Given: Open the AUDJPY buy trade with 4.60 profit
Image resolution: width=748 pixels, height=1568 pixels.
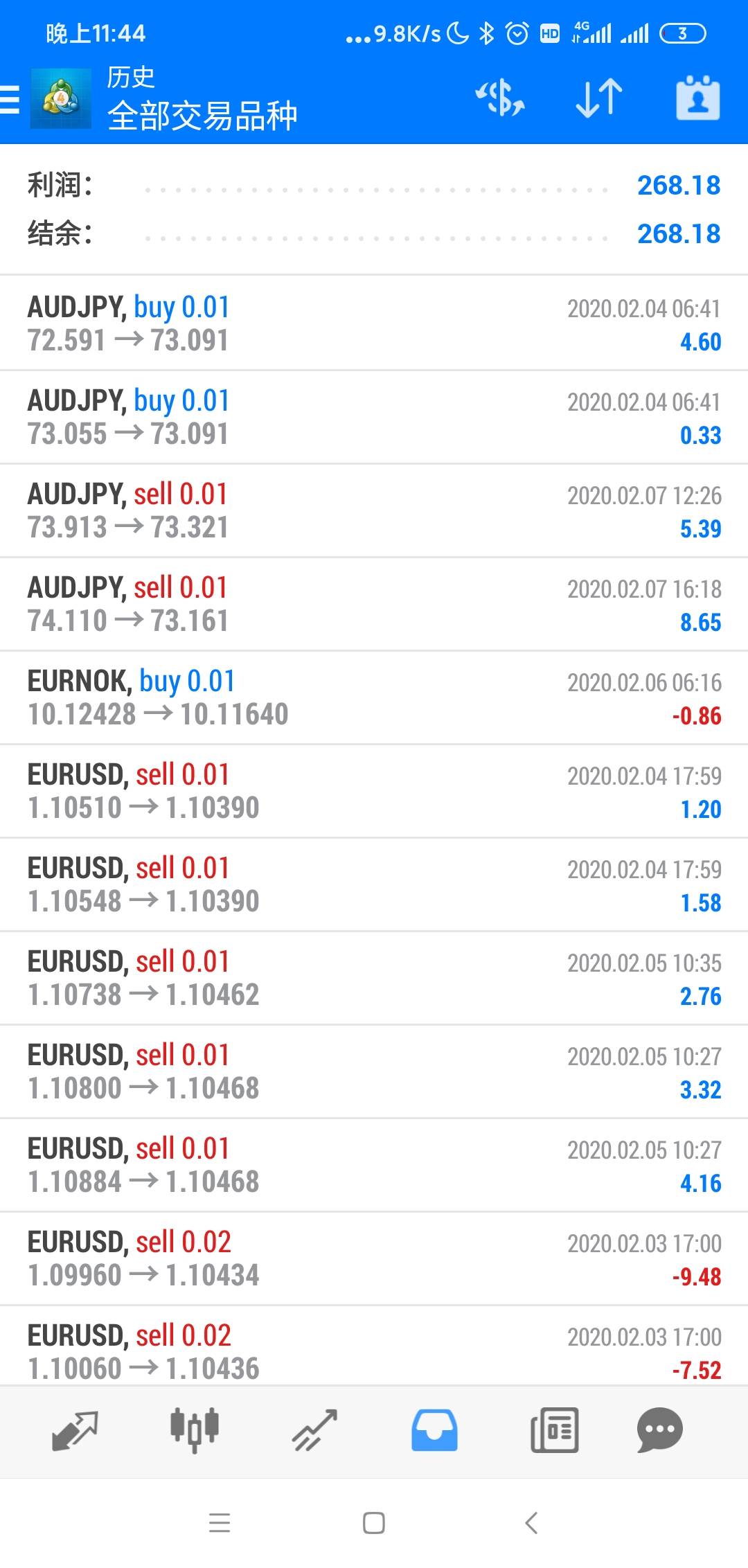Looking at the screenshot, I should point(374,323).
